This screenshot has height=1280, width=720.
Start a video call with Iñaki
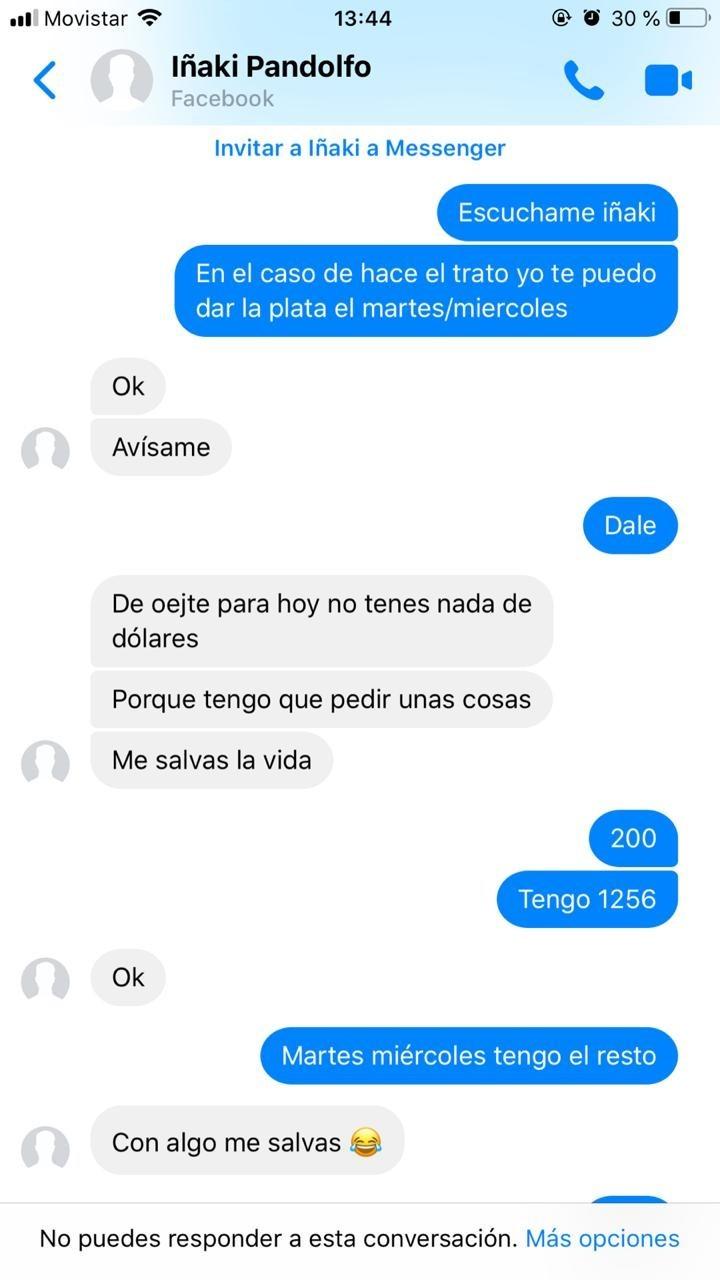click(x=668, y=80)
